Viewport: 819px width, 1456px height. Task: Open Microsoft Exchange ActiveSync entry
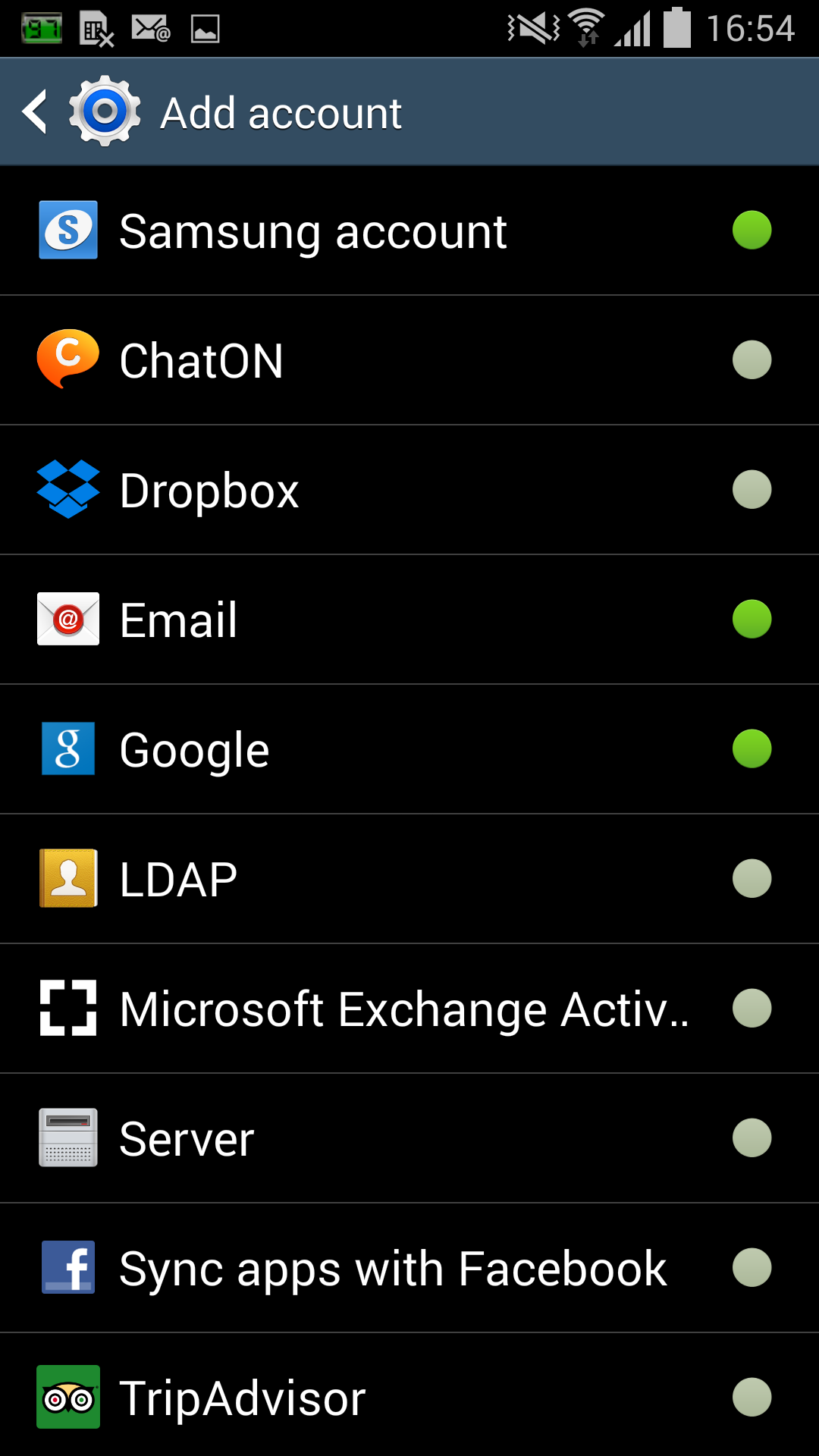coord(409,1009)
